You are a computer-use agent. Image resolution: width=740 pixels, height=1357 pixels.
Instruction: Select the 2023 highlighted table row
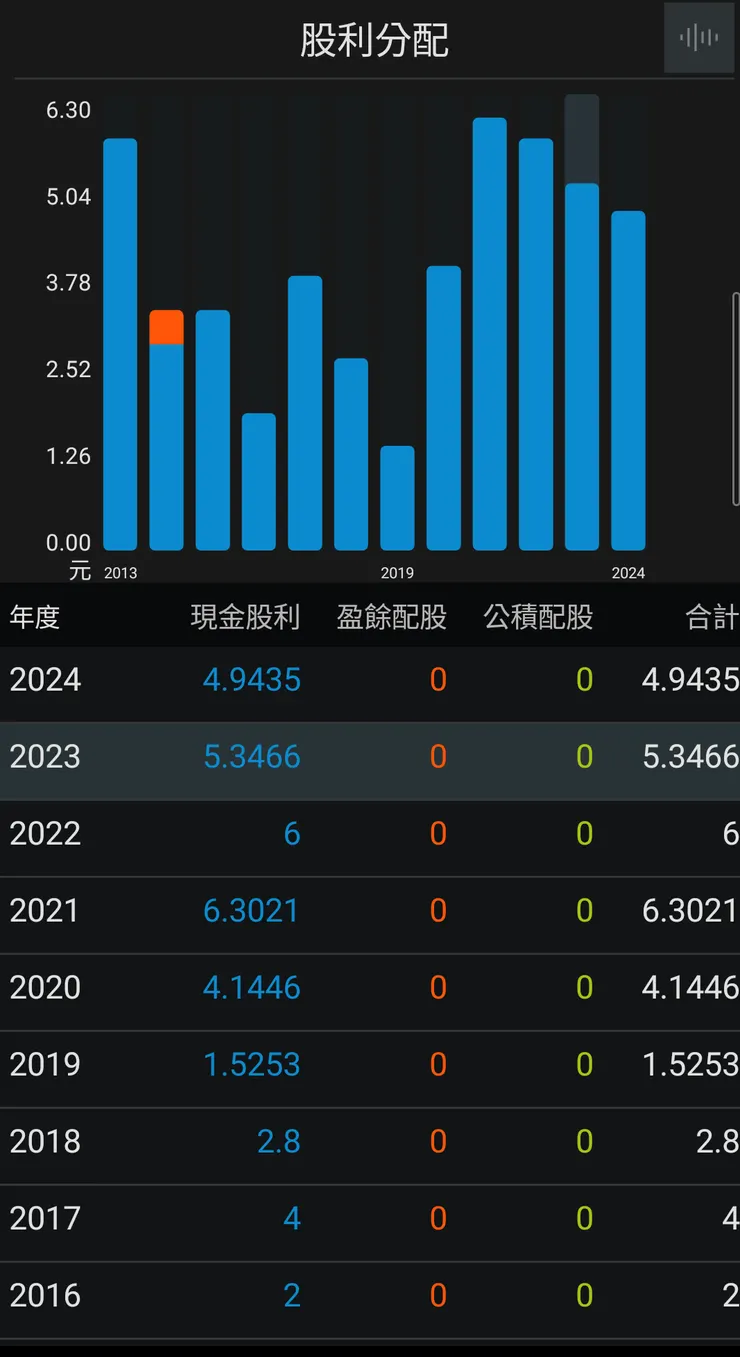[x=370, y=757]
